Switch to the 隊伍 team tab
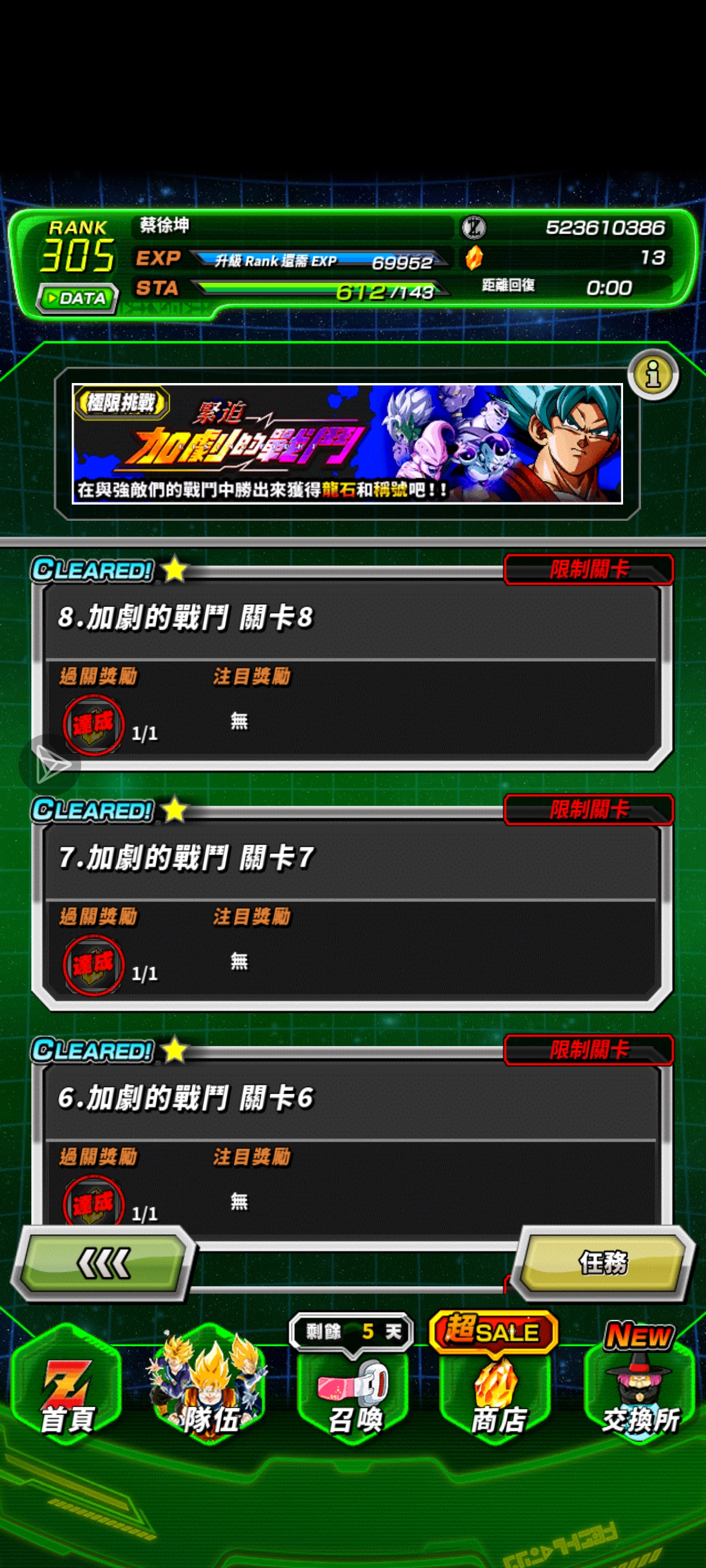 (x=209, y=1394)
